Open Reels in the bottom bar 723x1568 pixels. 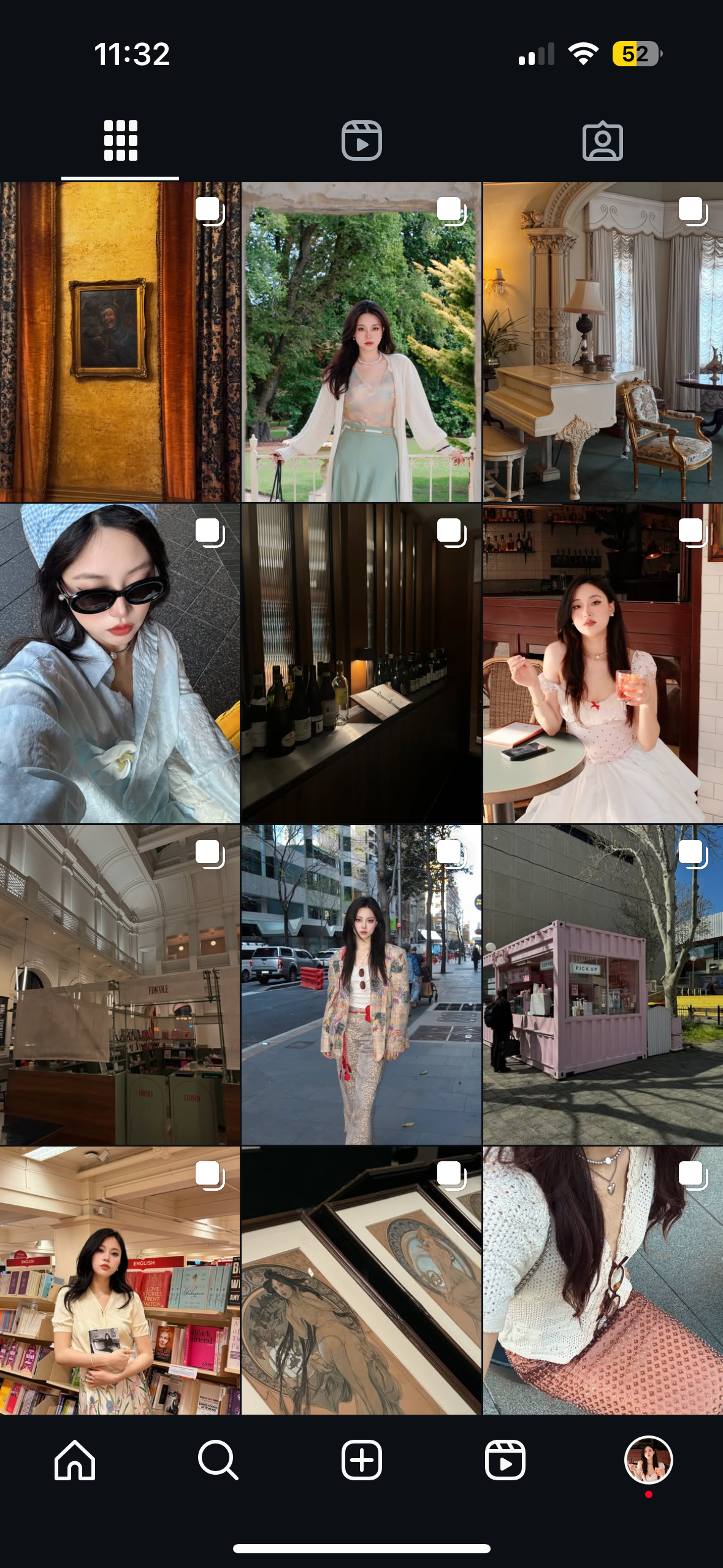505,1460
